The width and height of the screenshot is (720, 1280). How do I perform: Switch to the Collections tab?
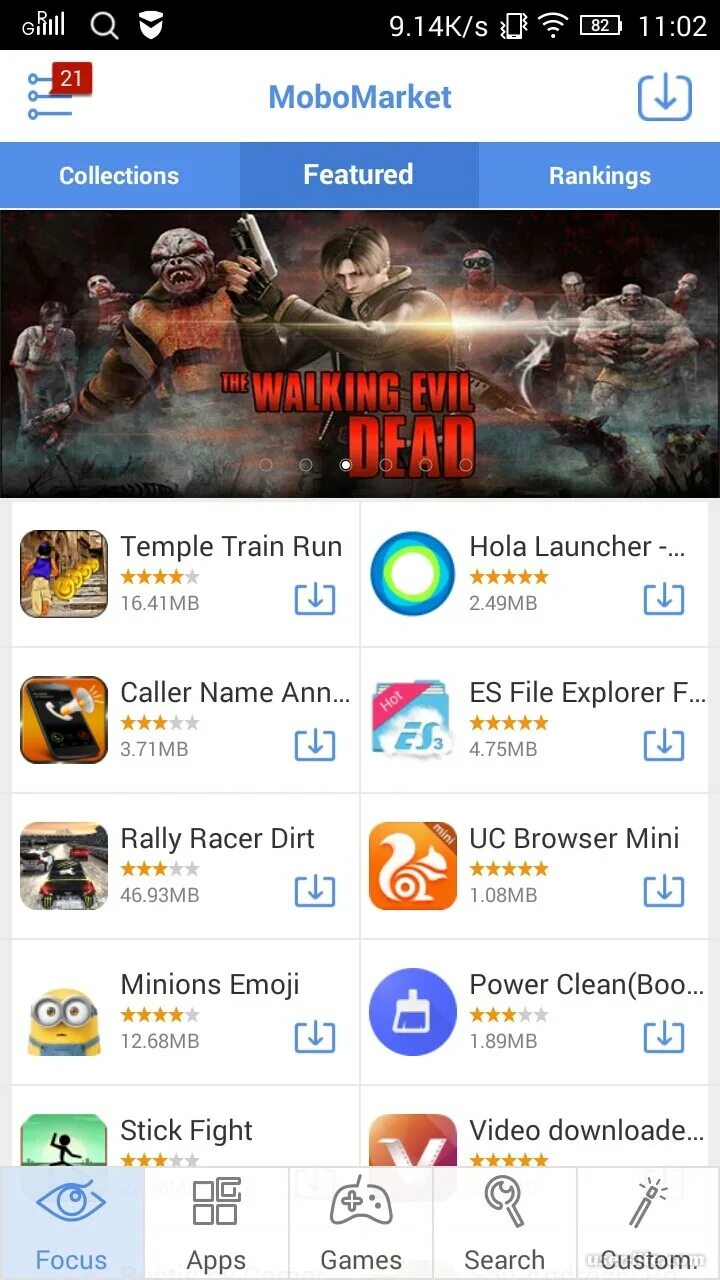119,176
